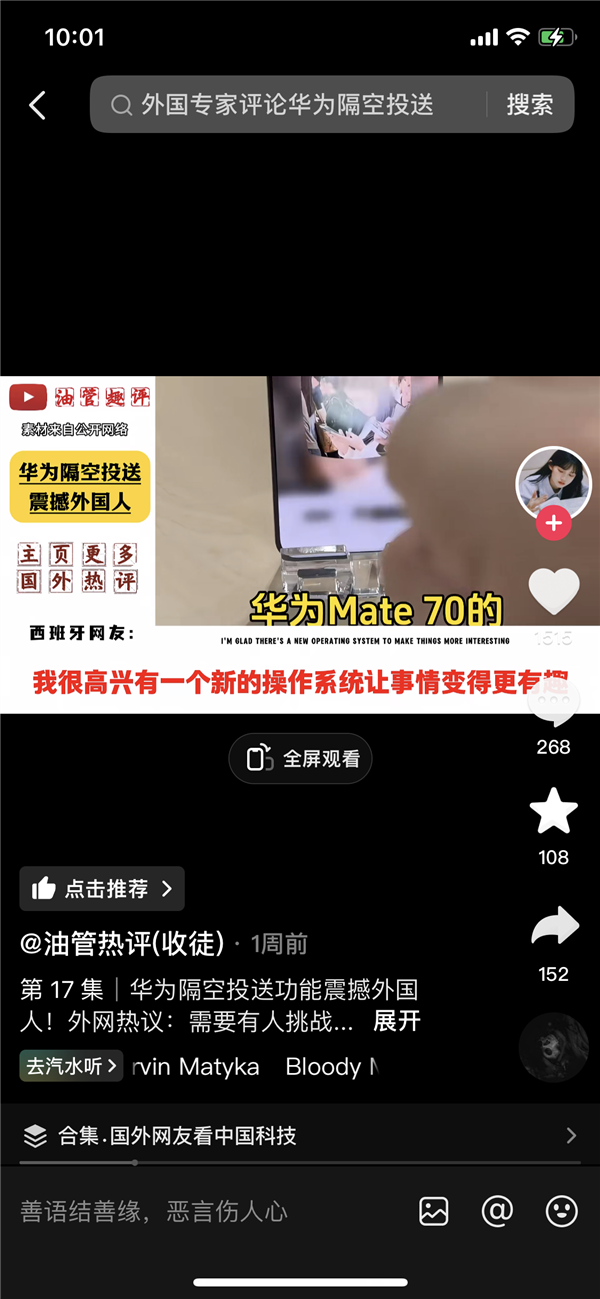
Task: Tap the 搜索 button
Action: pos(529,105)
